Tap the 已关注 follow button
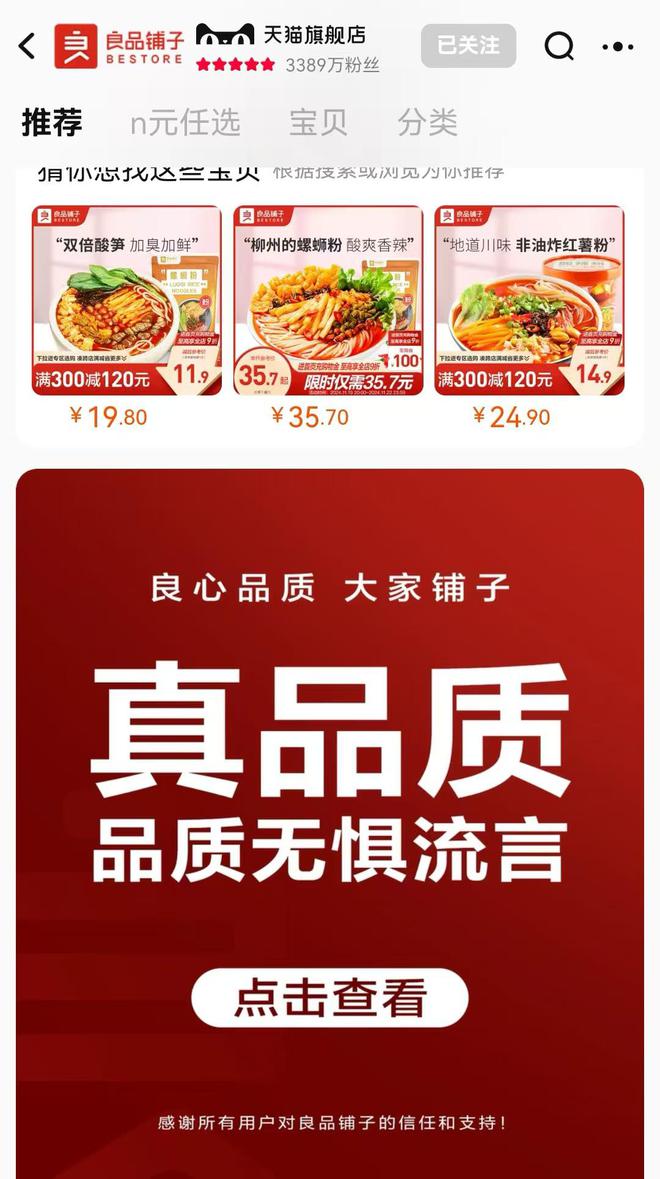Viewport: 660px width, 1179px height. coord(468,46)
